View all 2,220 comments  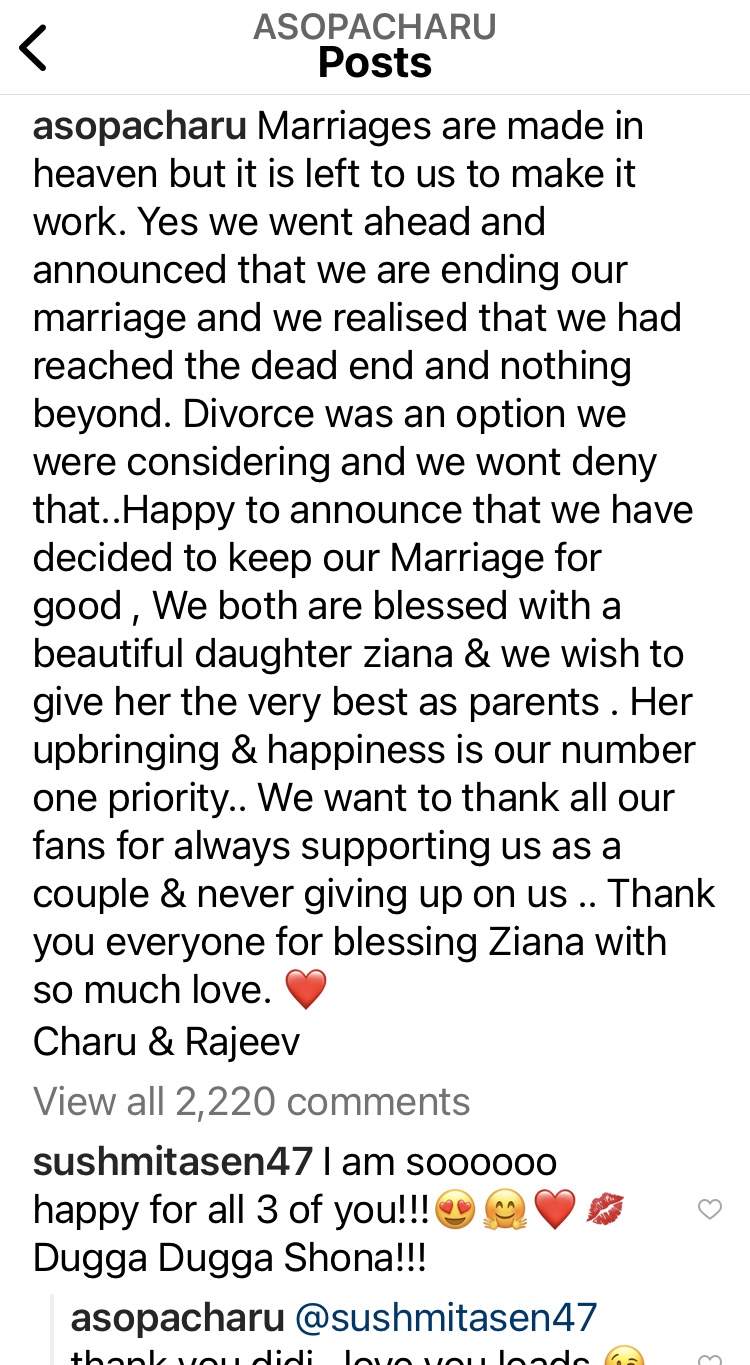coord(251,1101)
